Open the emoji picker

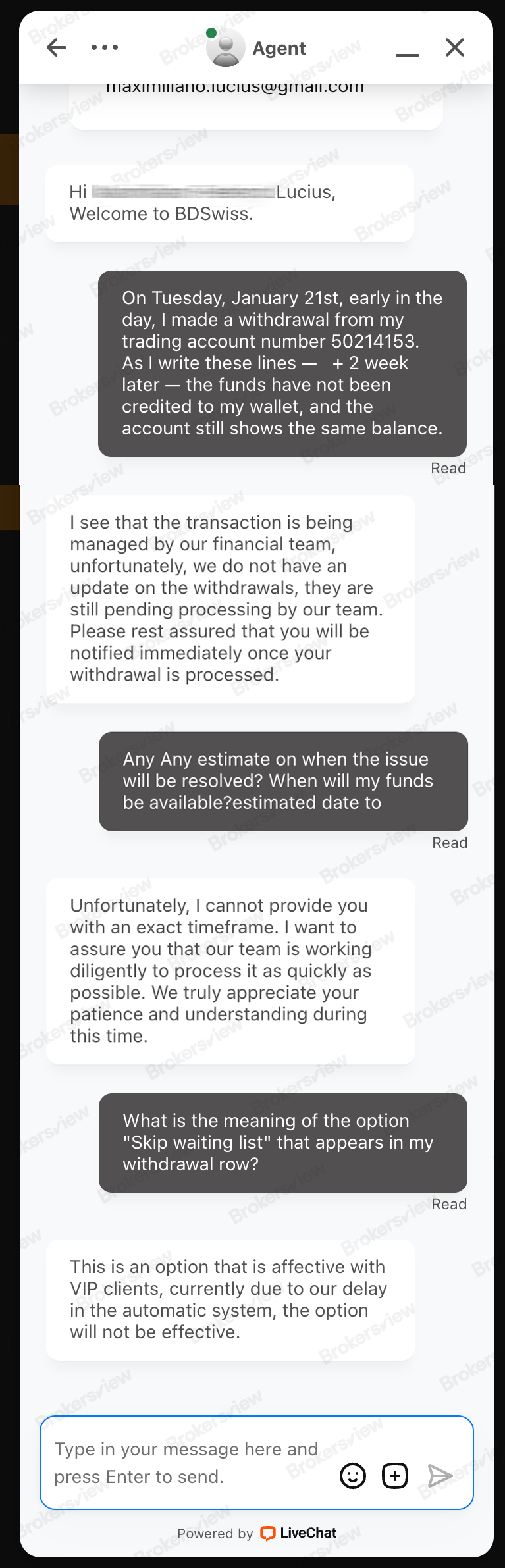[353, 1476]
